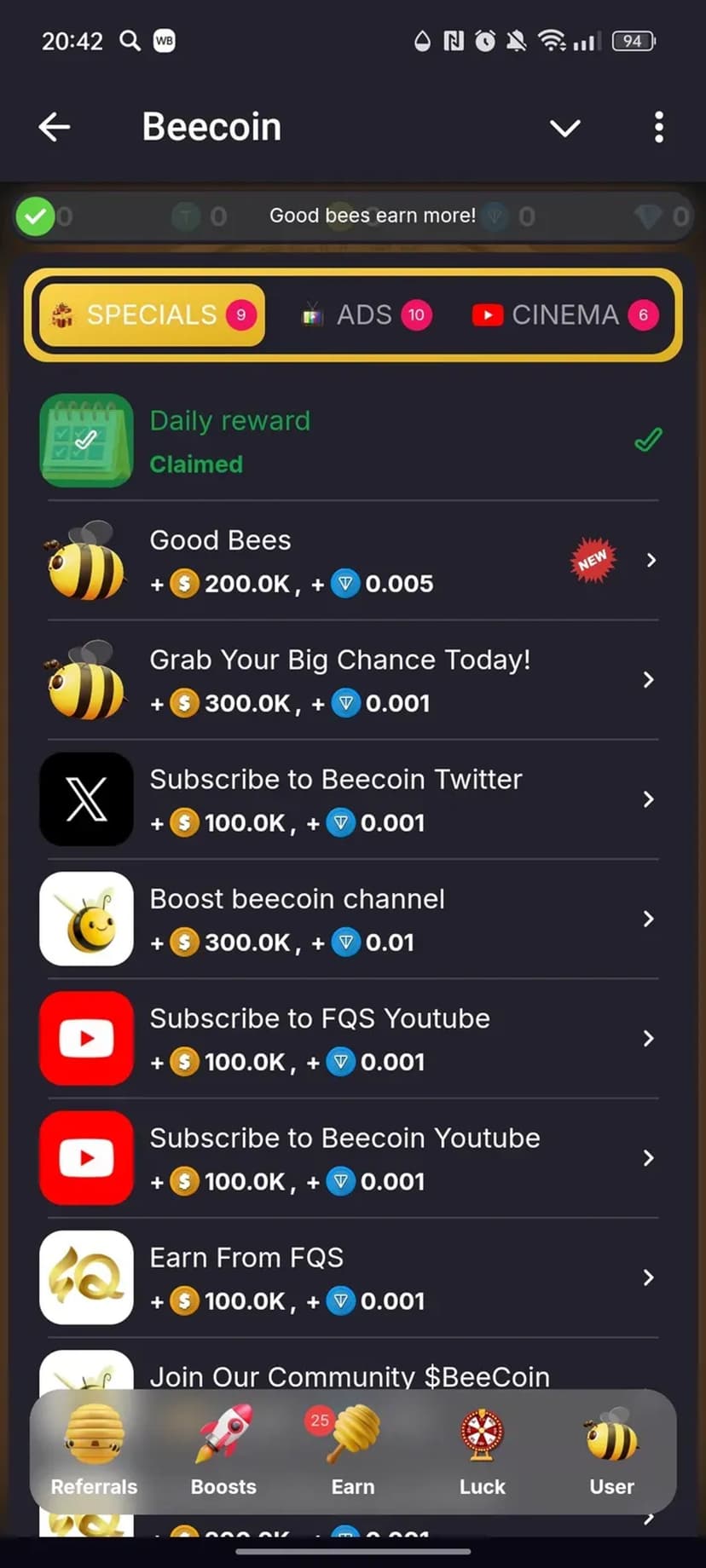This screenshot has height=1568, width=706.
Task: Open Subscribe to FQS Youtube task
Action: coord(350,1038)
